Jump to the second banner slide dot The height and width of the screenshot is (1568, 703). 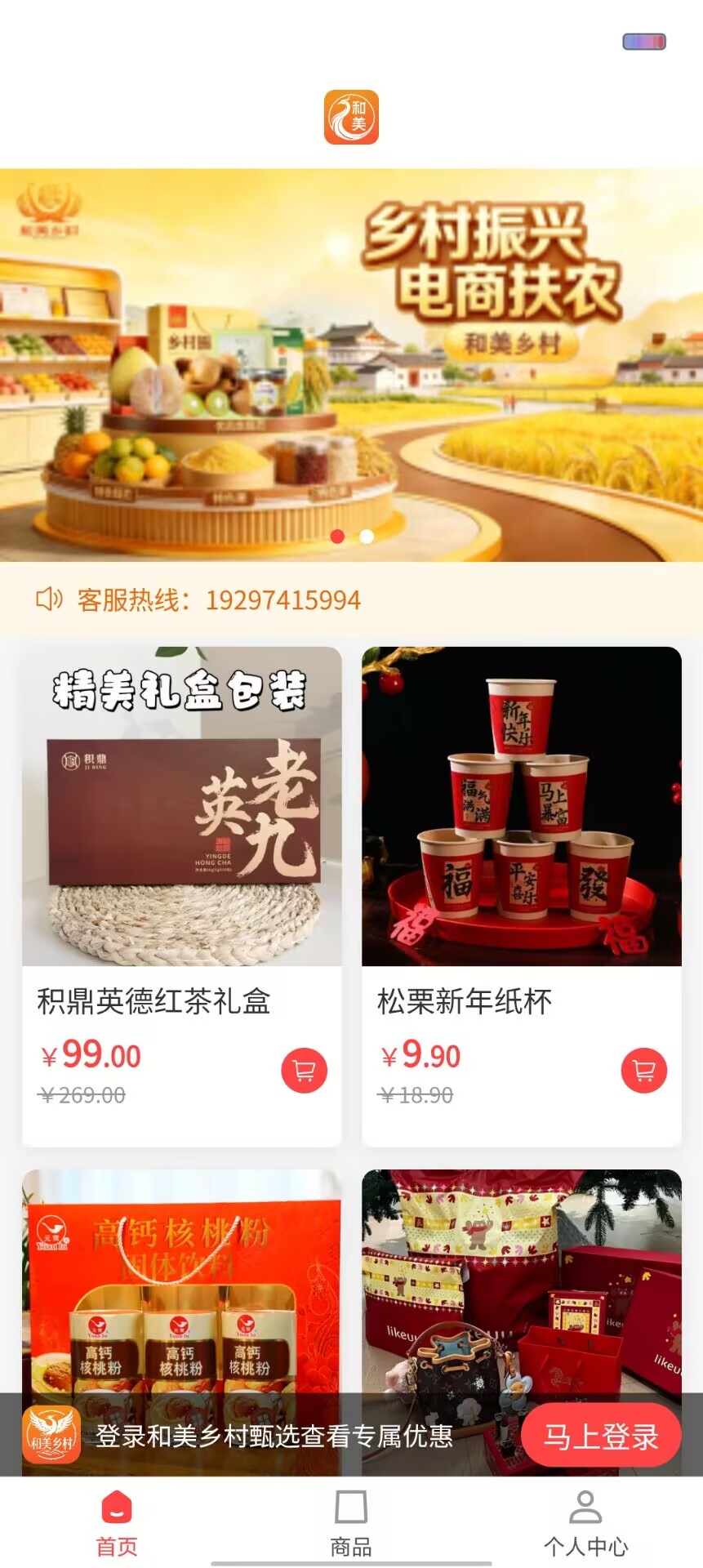tap(367, 537)
